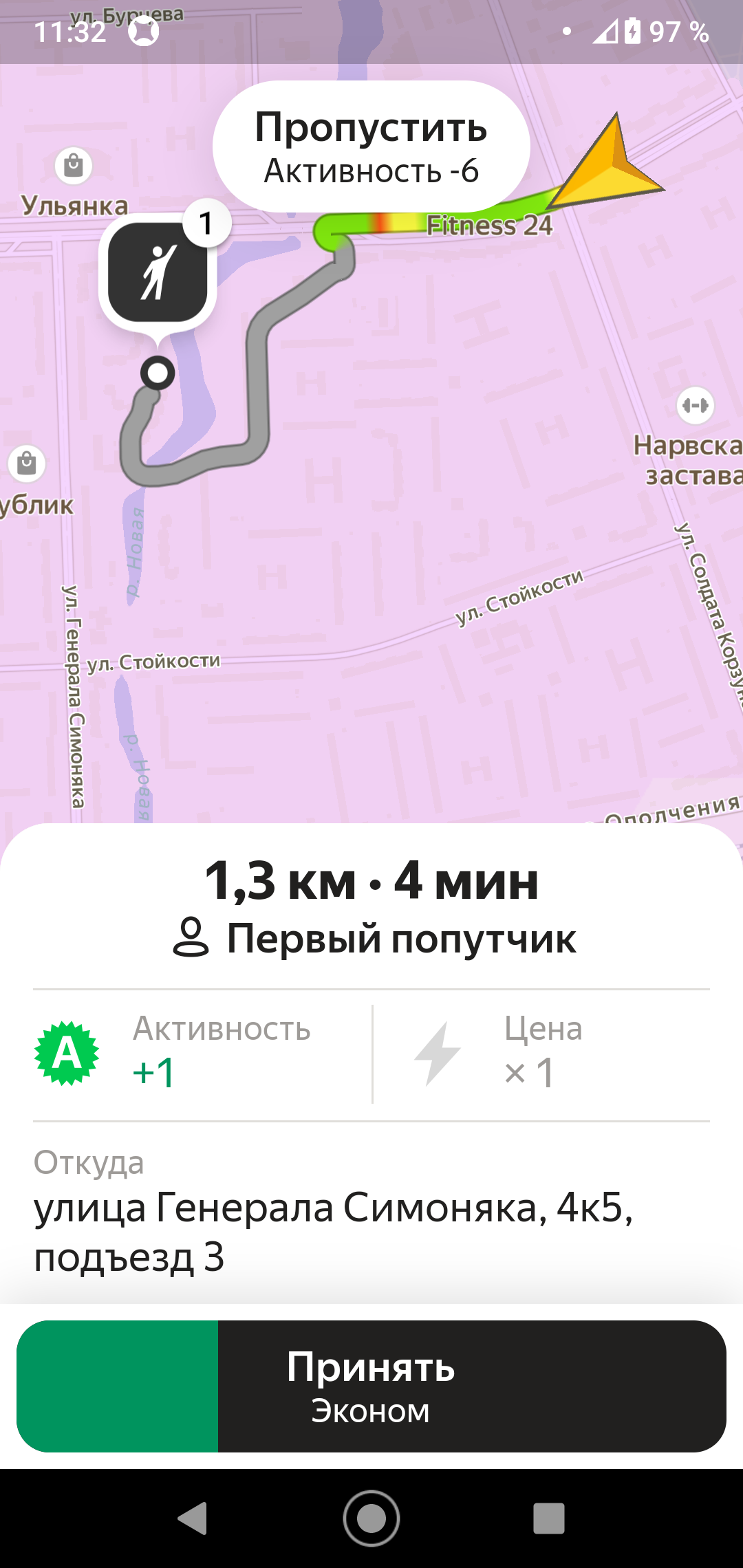Tap the Fitness 24 label on the route
The image size is (743, 1568).
490,225
